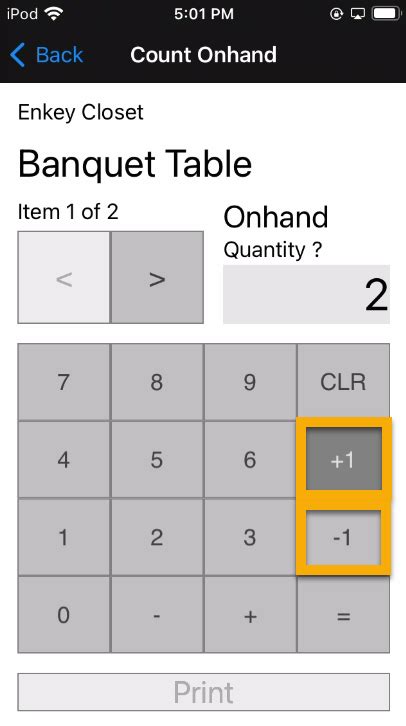Increase quantity with the +1 key

pyautogui.click(x=344, y=459)
